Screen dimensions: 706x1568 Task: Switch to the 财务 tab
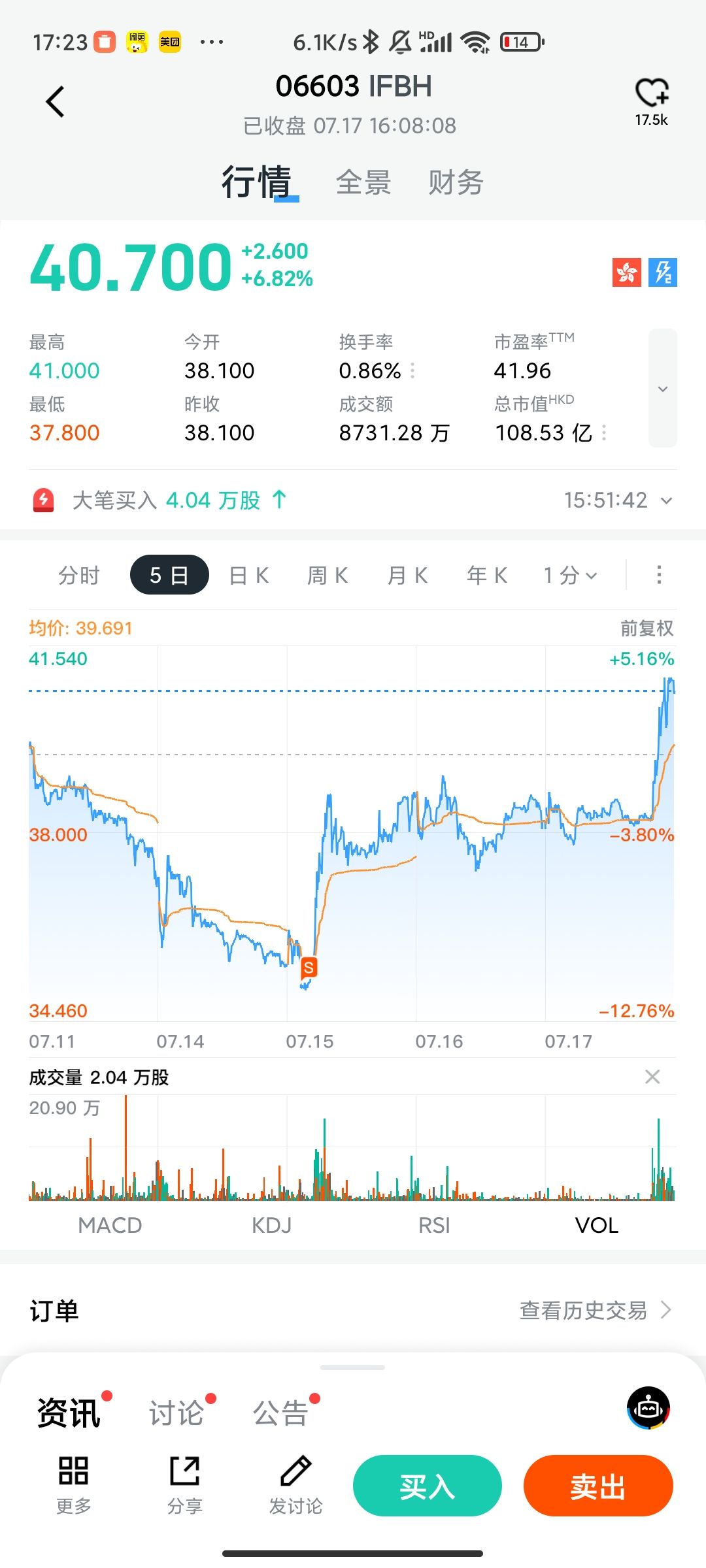click(x=456, y=182)
